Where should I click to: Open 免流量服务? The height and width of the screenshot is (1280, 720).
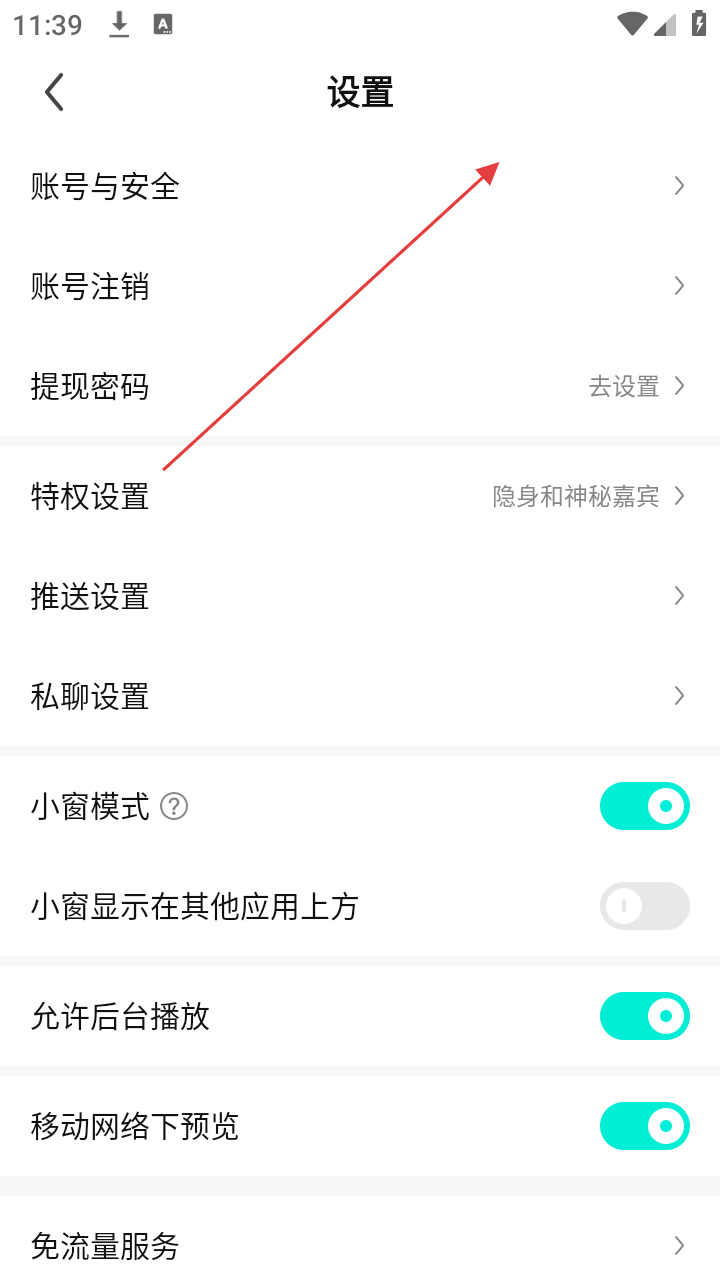[x=360, y=1246]
